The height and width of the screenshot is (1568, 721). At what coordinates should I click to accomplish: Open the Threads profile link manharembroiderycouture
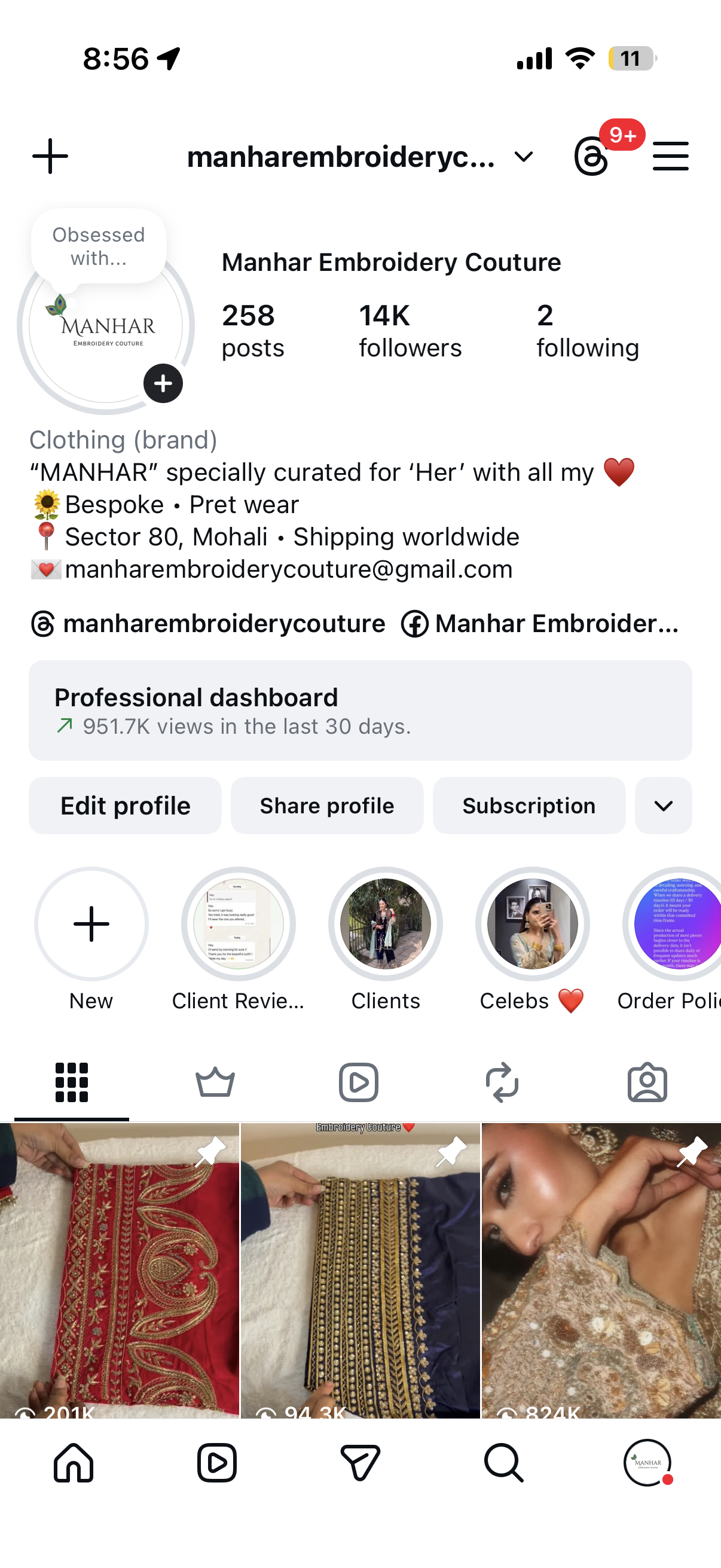tap(208, 624)
